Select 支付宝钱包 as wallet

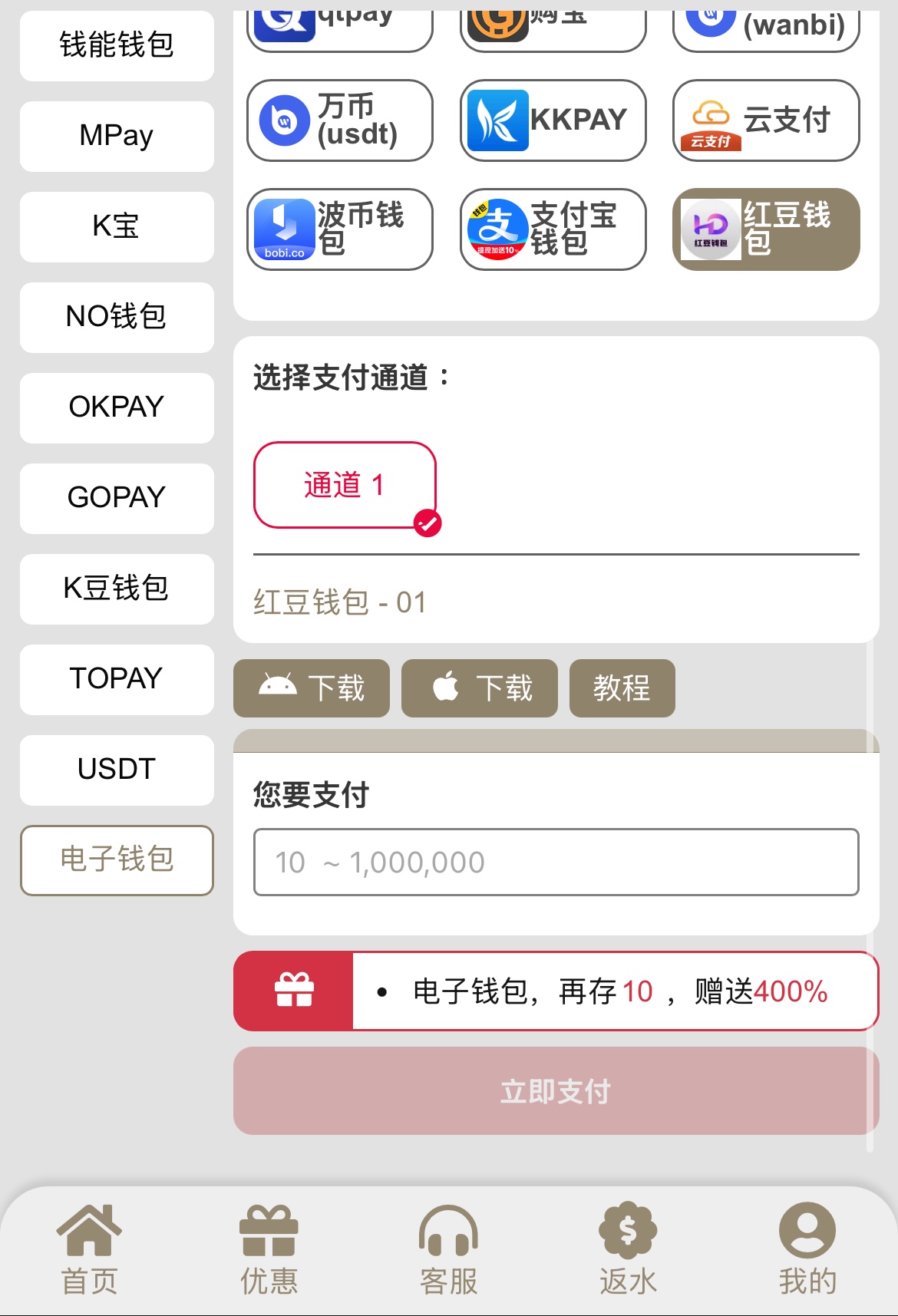(553, 229)
